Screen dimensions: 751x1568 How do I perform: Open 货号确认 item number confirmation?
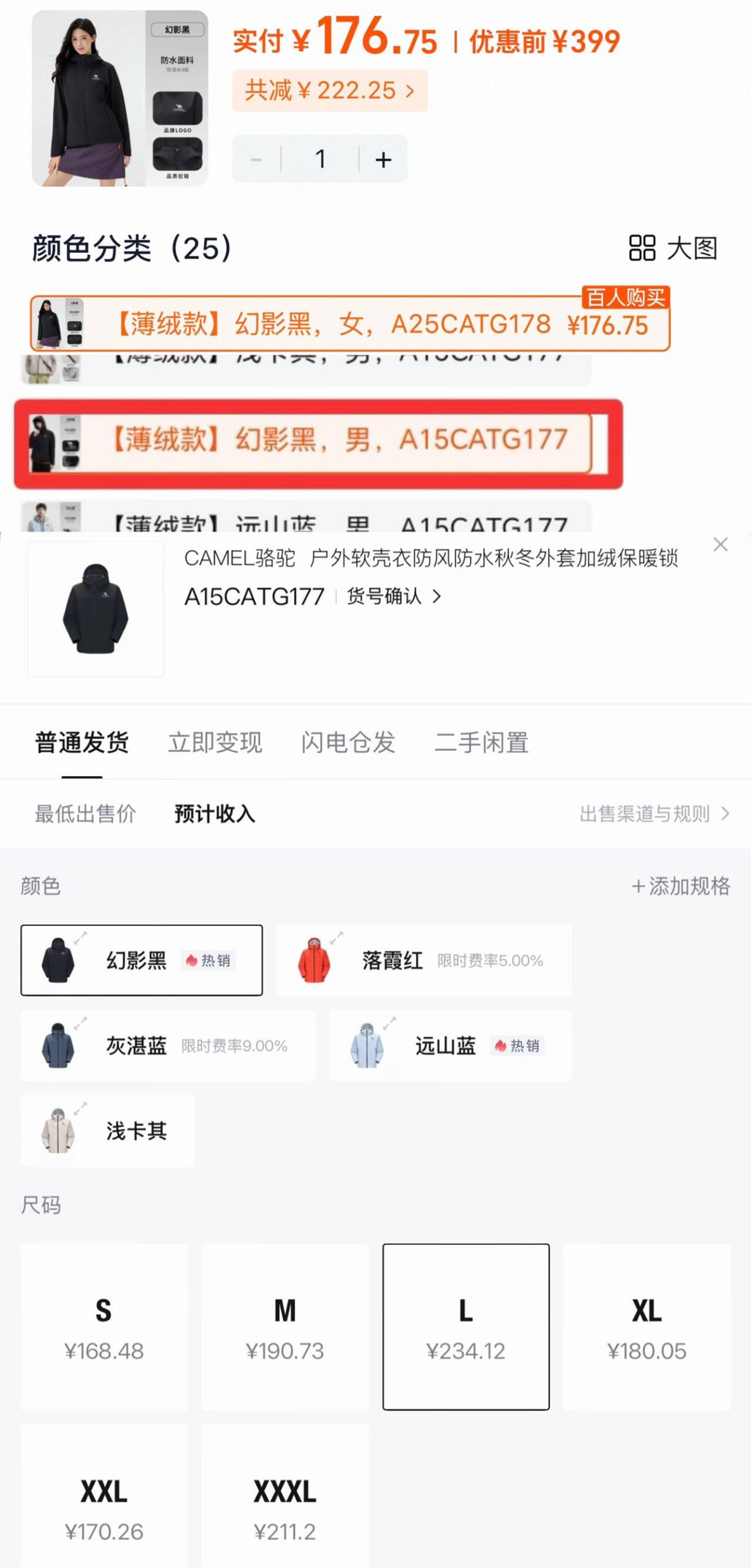[394, 596]
